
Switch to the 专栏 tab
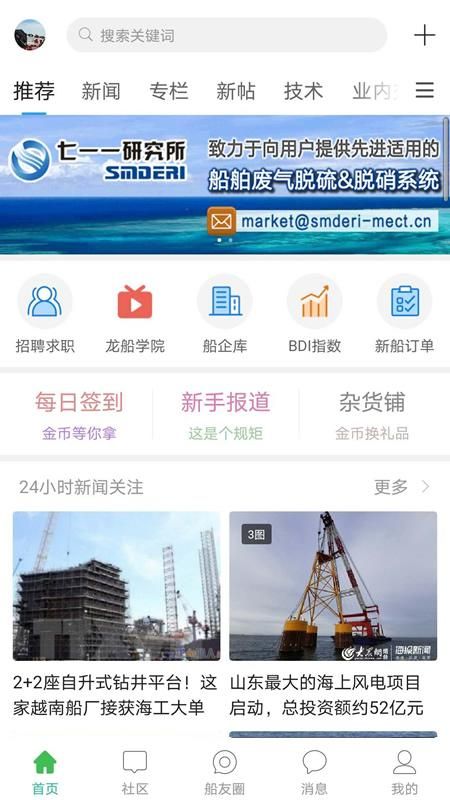coord(168,91)
